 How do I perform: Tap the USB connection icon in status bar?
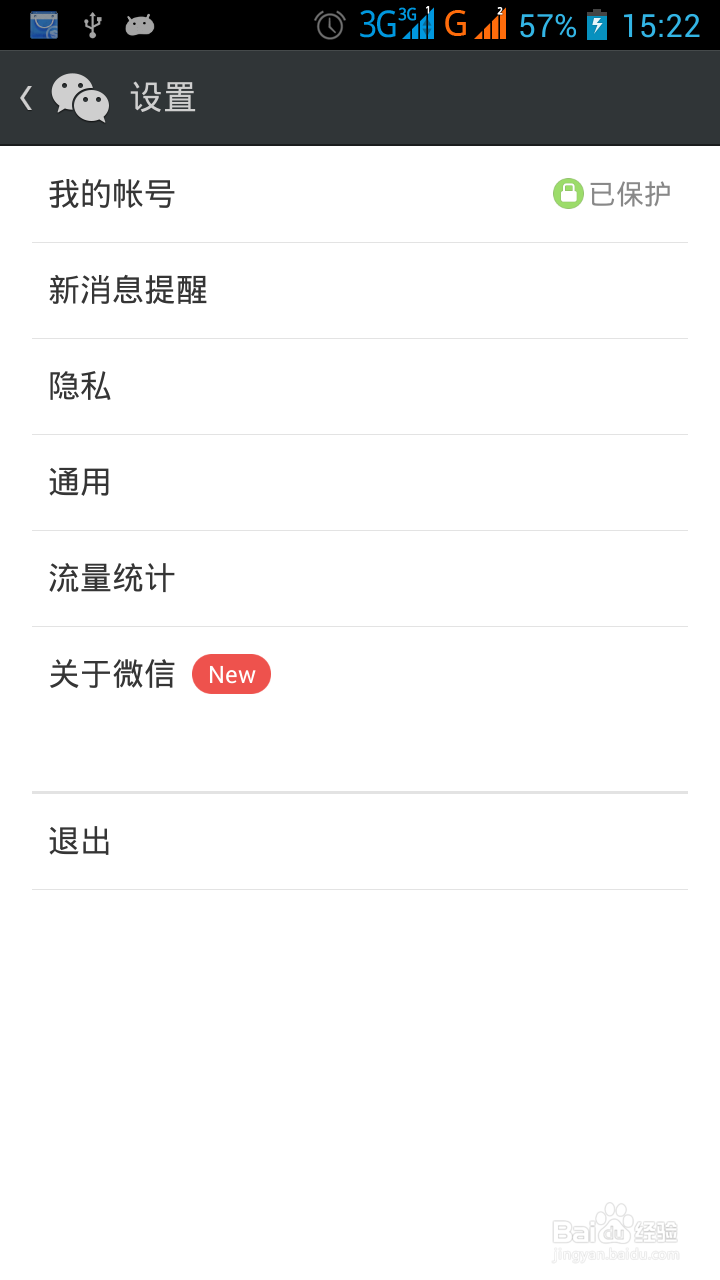[x=92, y=22]
